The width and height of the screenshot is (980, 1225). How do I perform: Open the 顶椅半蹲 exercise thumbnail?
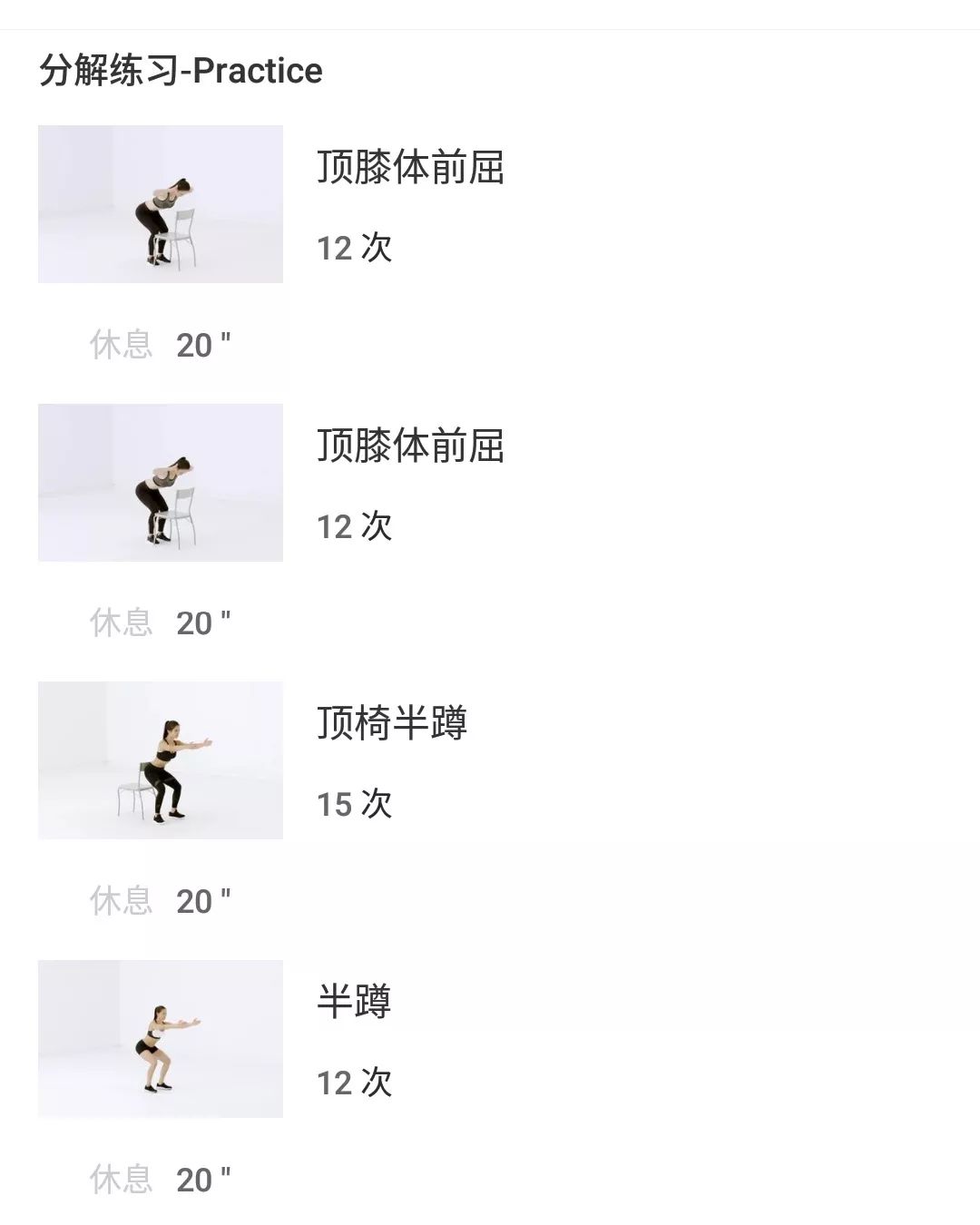click(x=161, y=760)
